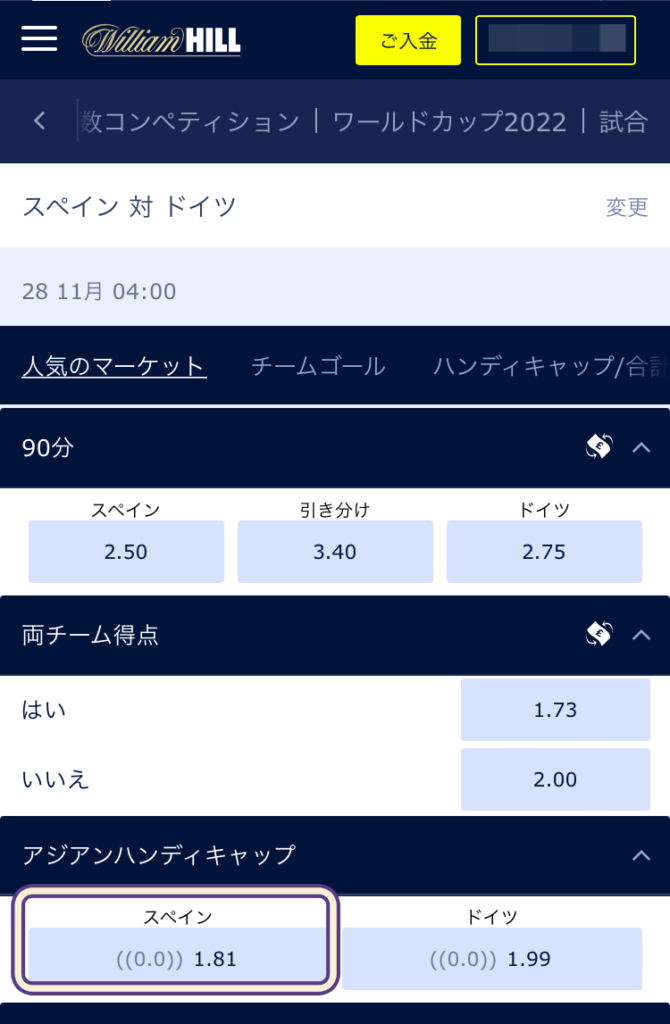Collapse the 両チーム得点 section
This screenshot has width=670, height=1024.
coord(642,634)
